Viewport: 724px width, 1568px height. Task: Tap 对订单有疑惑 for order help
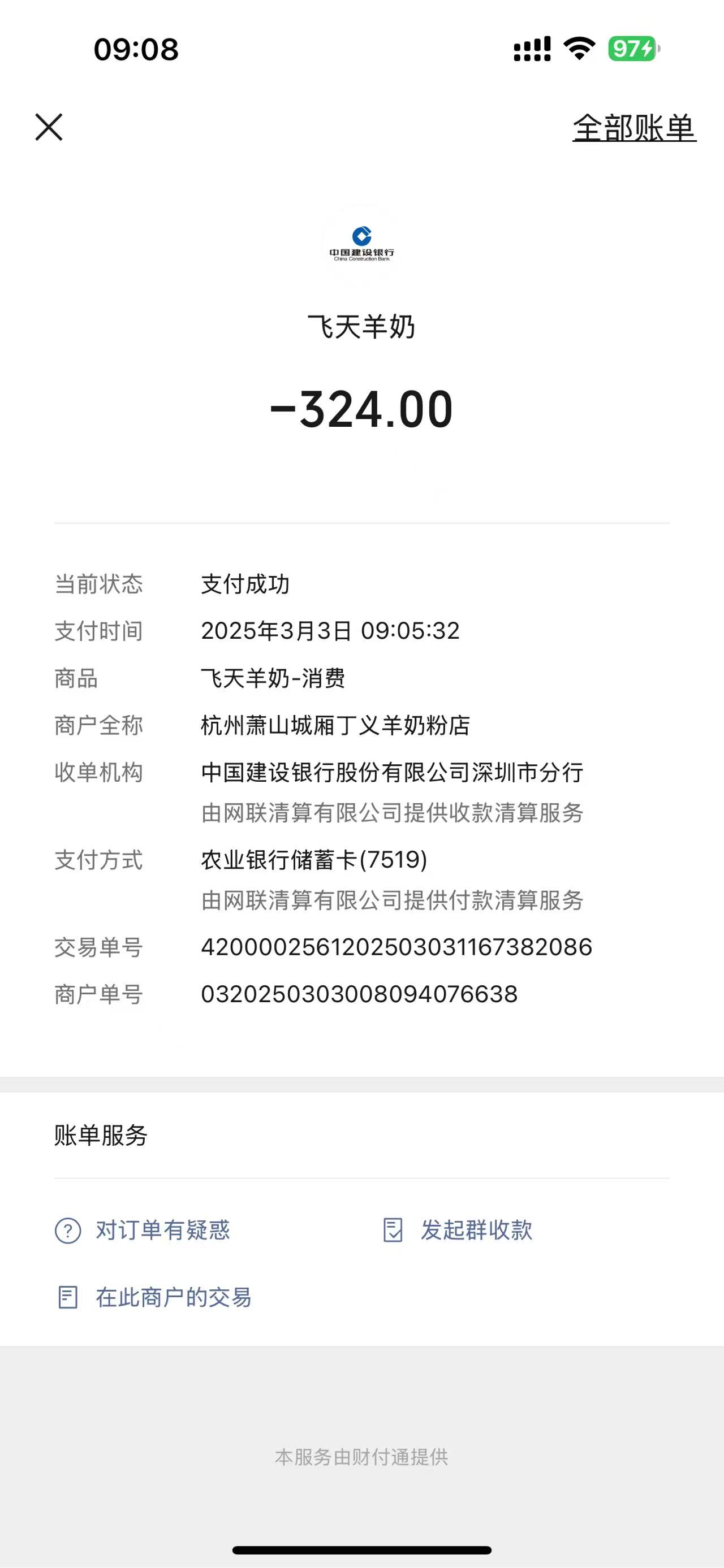pos(143,1230)
